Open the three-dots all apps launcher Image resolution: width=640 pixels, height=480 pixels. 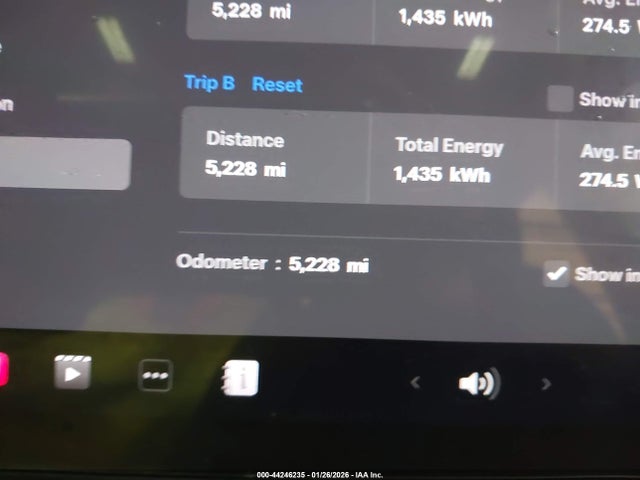(x=157, y=375)
